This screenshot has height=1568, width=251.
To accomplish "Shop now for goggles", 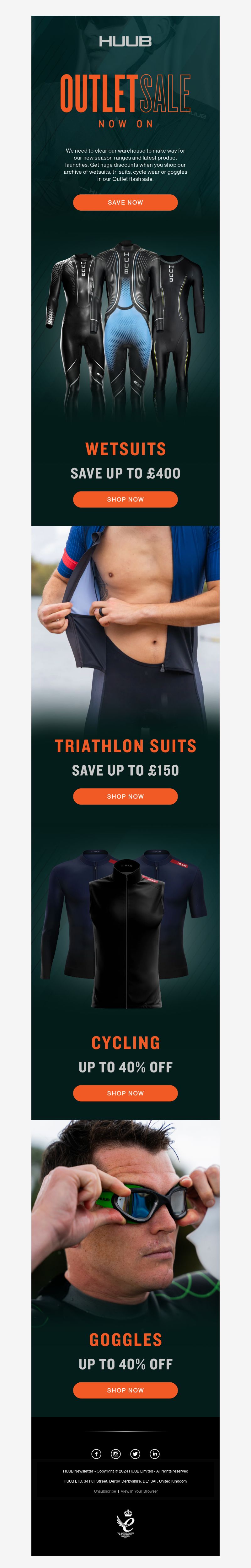I will [125, 1390].
